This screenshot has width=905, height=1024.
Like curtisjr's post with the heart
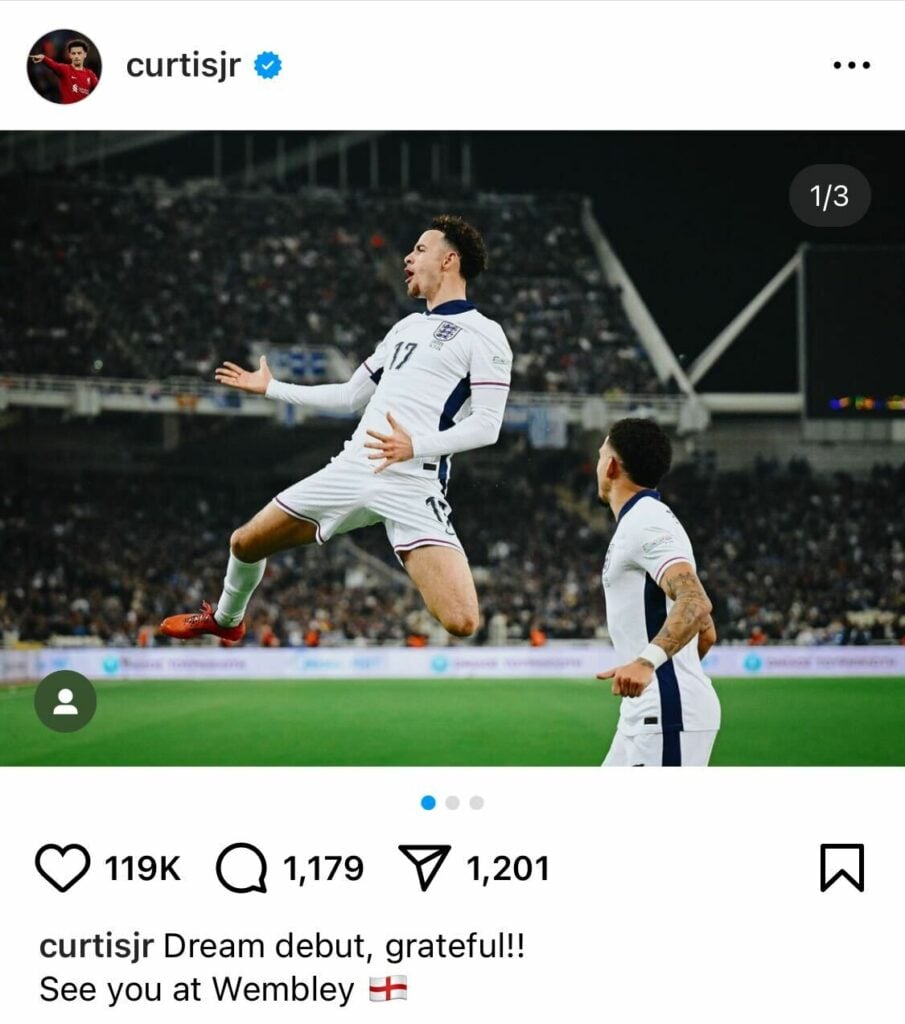62,867
